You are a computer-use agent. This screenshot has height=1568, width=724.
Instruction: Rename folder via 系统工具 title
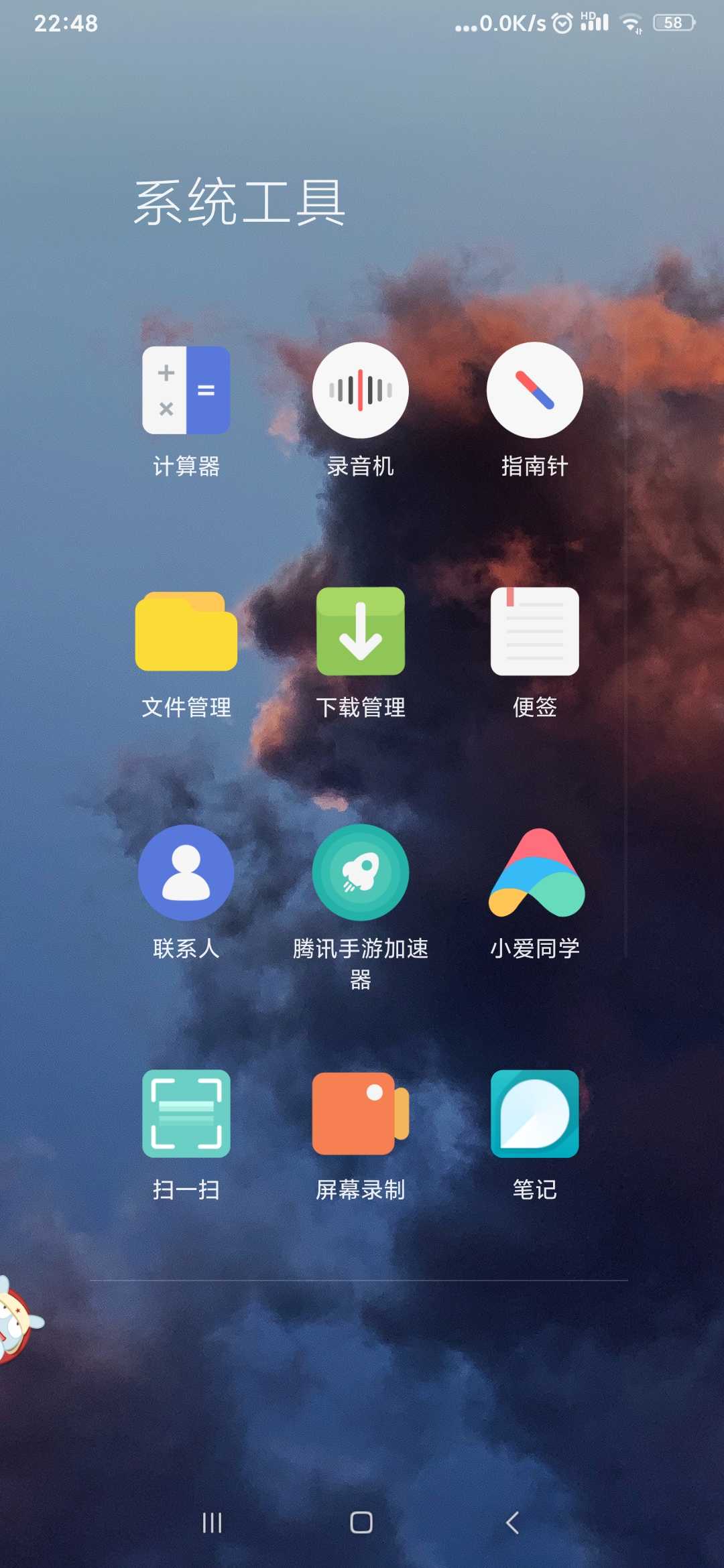pos(240,202)
